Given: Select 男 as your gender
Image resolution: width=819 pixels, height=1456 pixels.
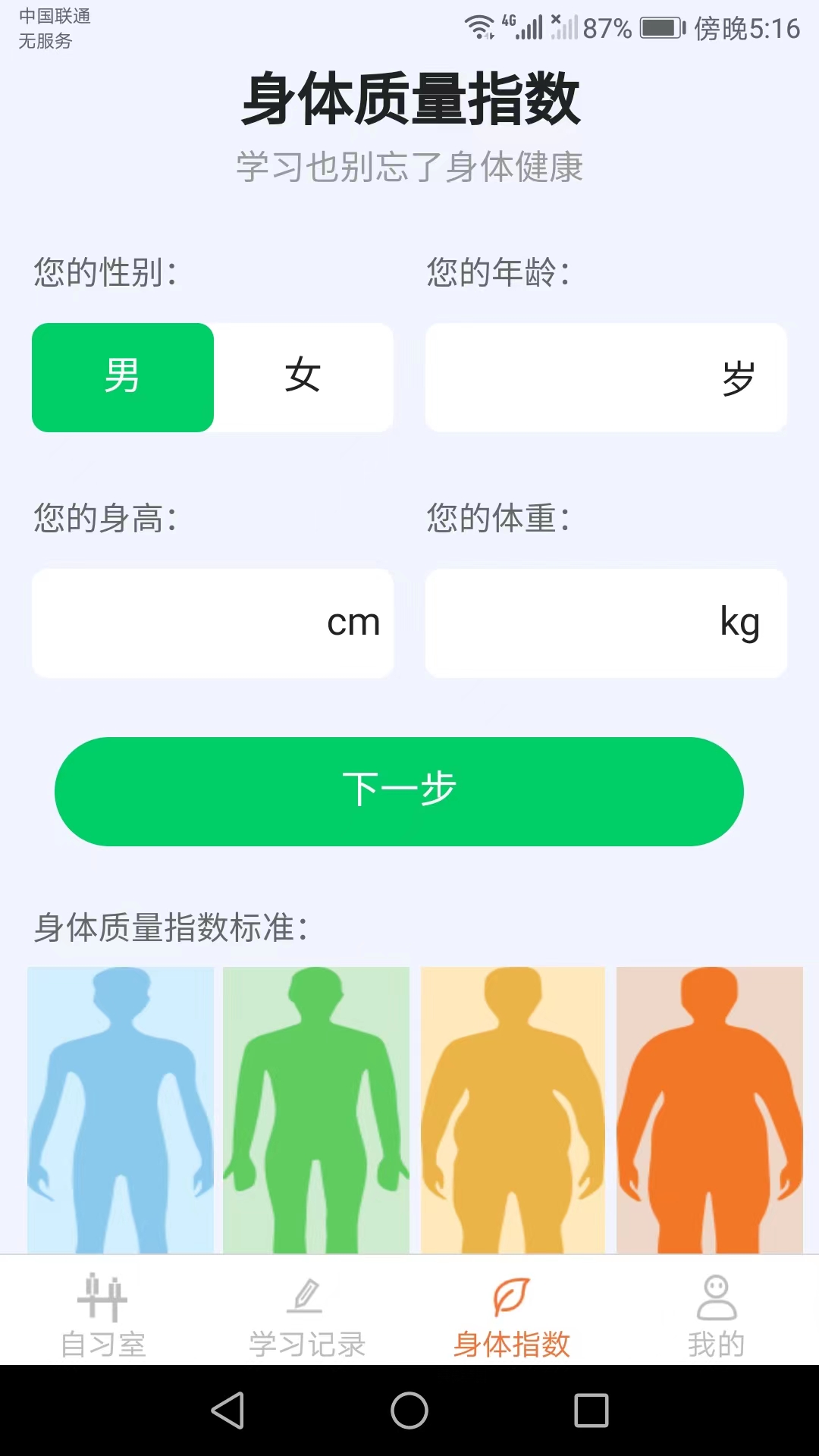Looking at the screenshot, I should pyautogui.click(x=122, y=377).
